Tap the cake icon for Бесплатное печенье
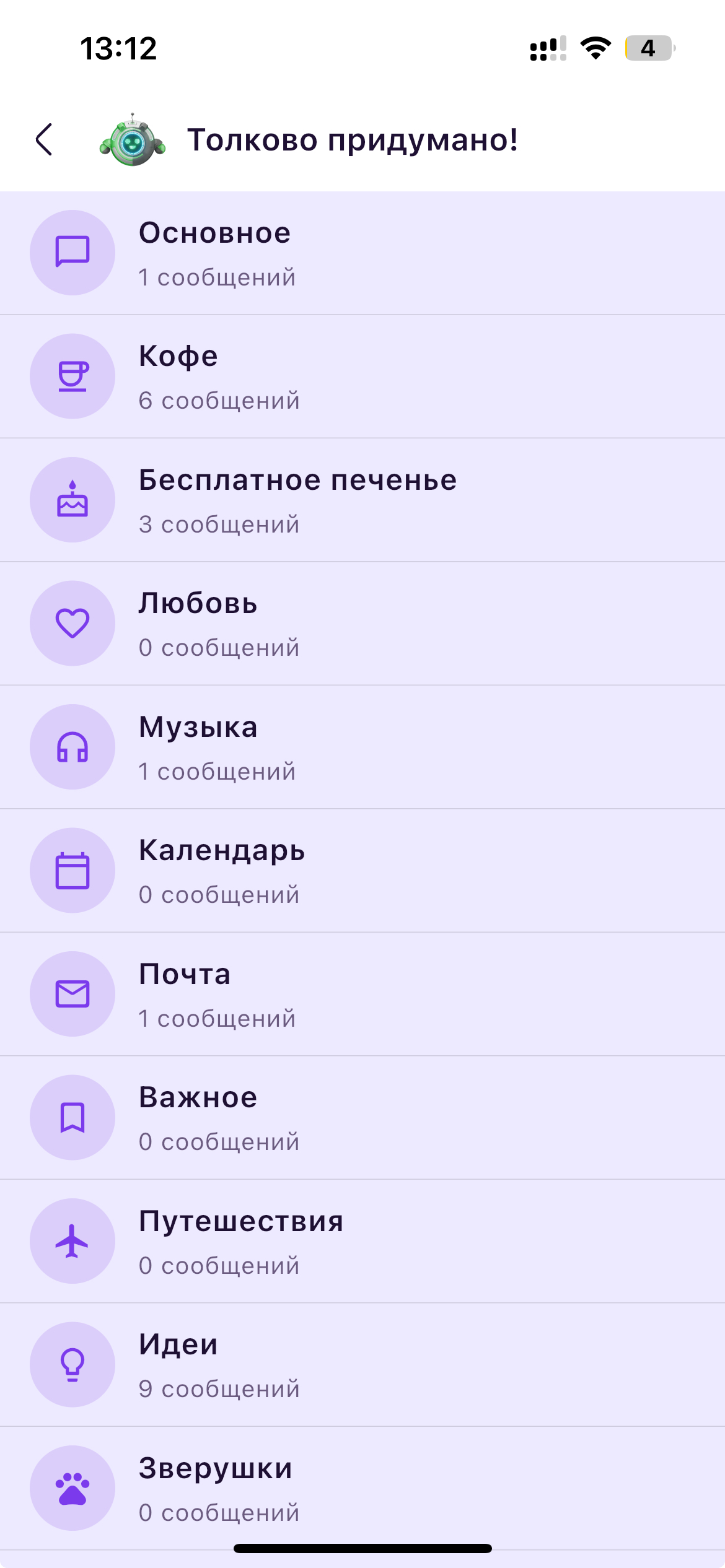The width and height of the screenshot is (725, 1568). pyautogui.click(x=72, y=499)
